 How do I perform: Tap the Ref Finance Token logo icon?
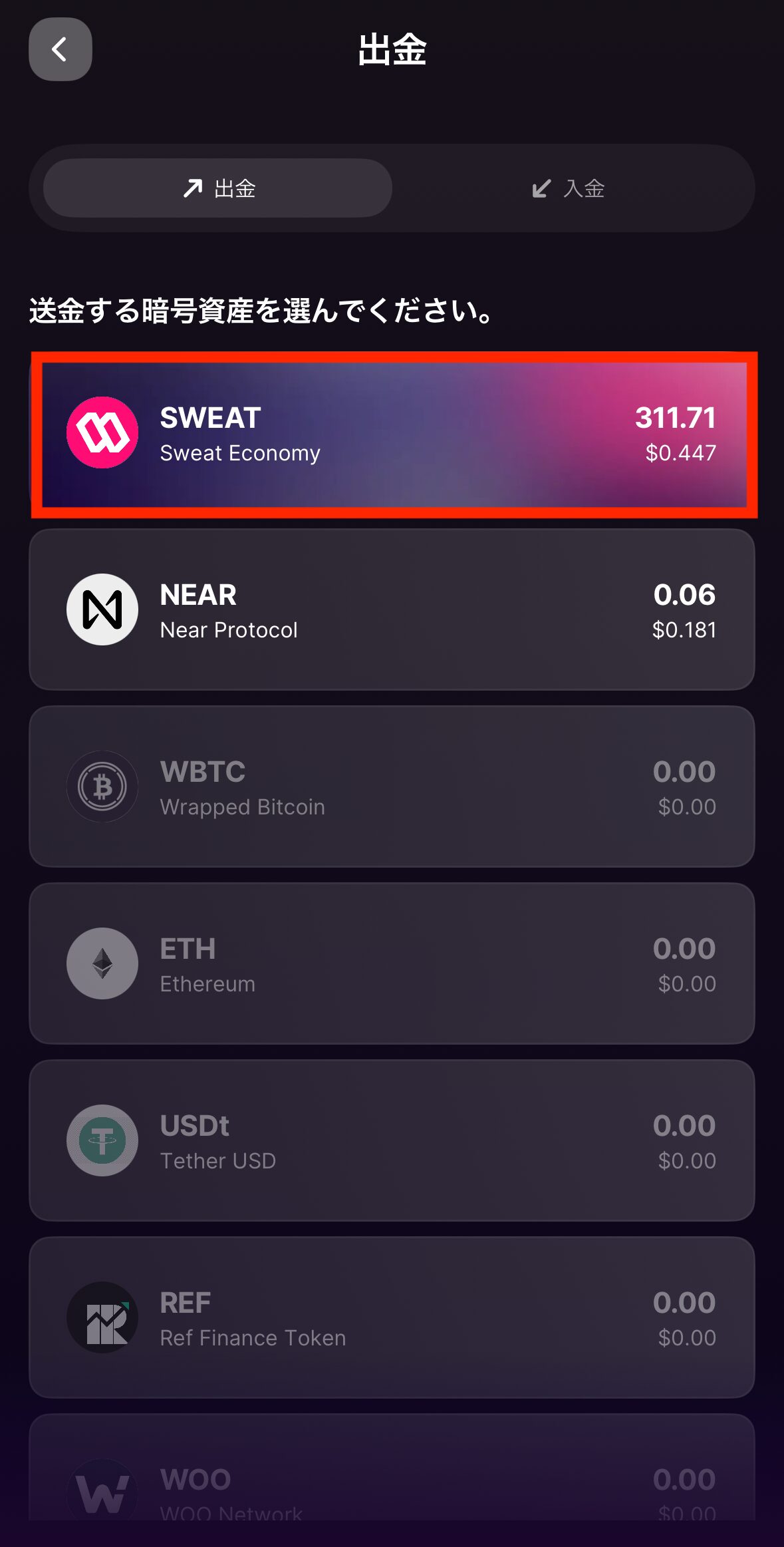(x=102, y=1318)
